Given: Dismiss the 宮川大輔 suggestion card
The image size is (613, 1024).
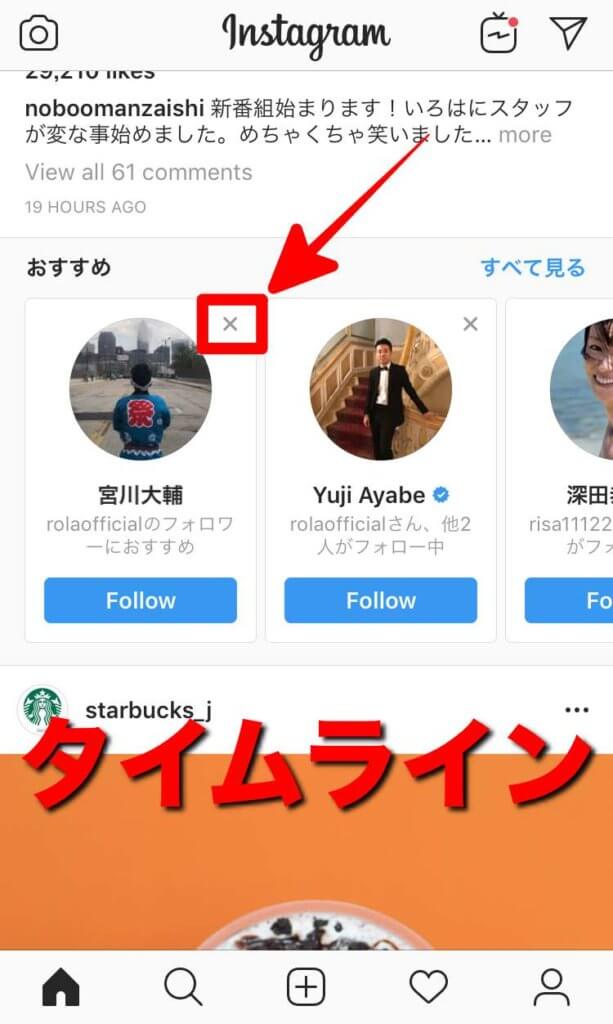Looking at the screenshot, I should (x=231, y=324).
